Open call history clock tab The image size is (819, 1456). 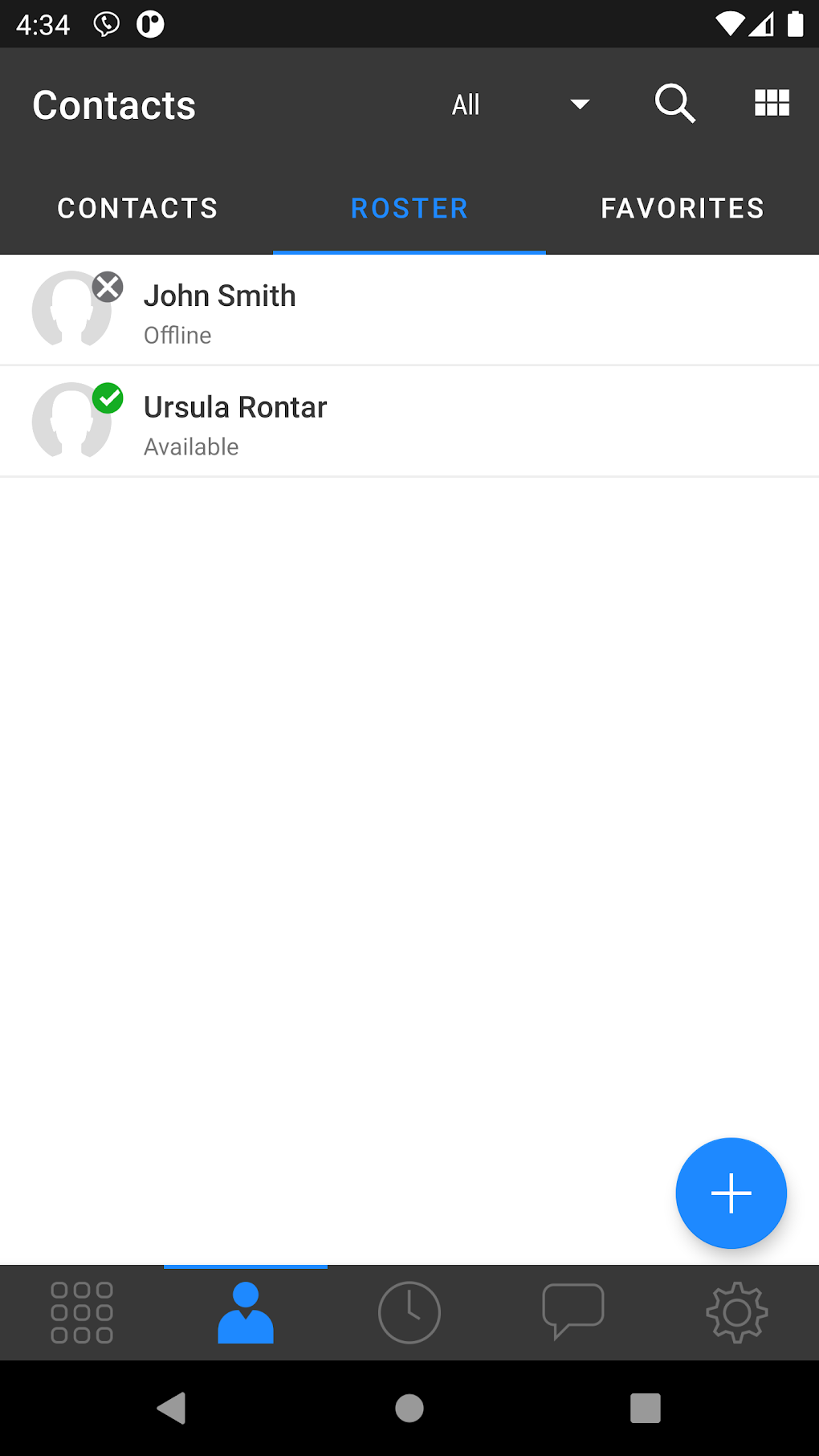(409, 1312)
